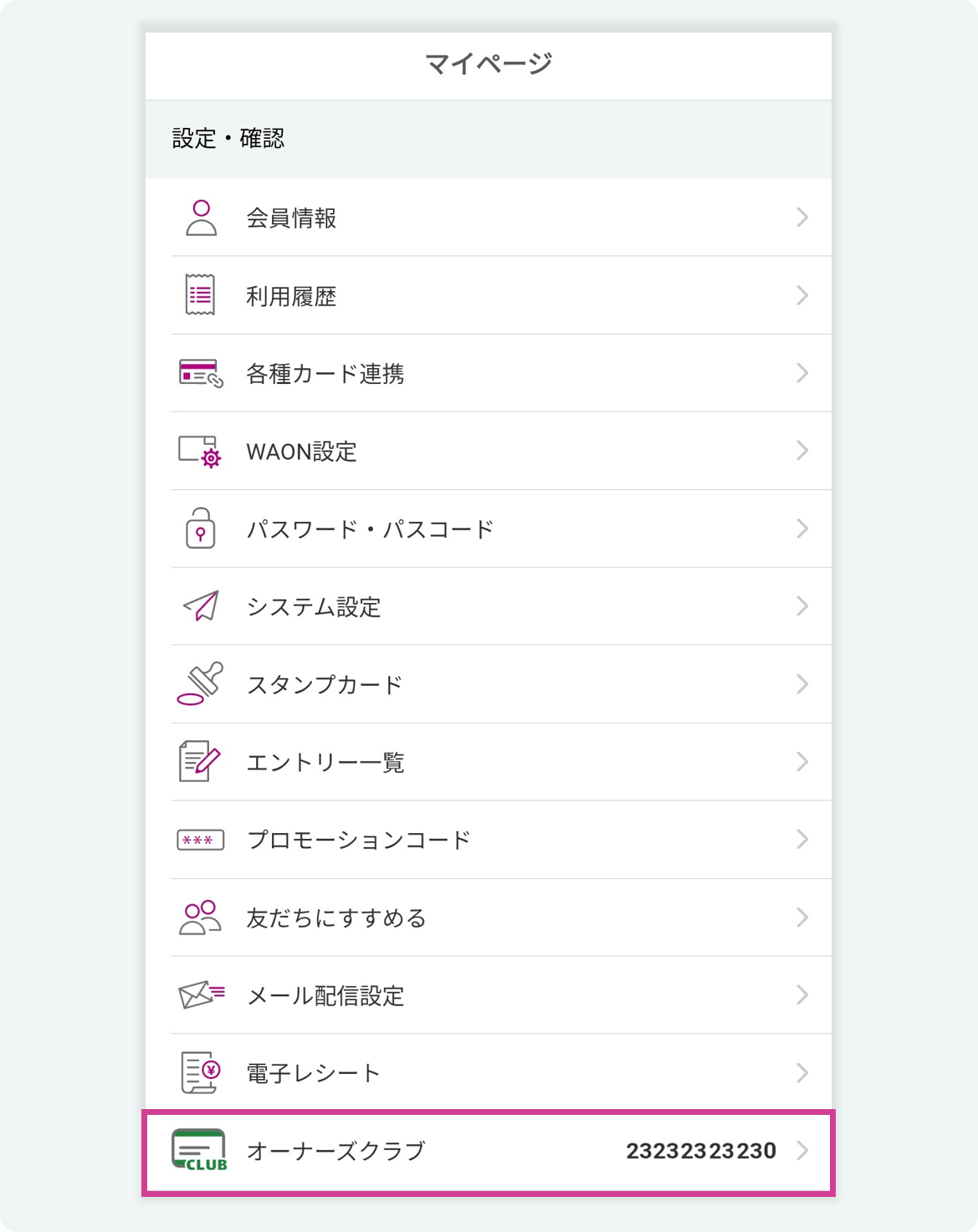View 電子レシート receipts

[489, 1073]
